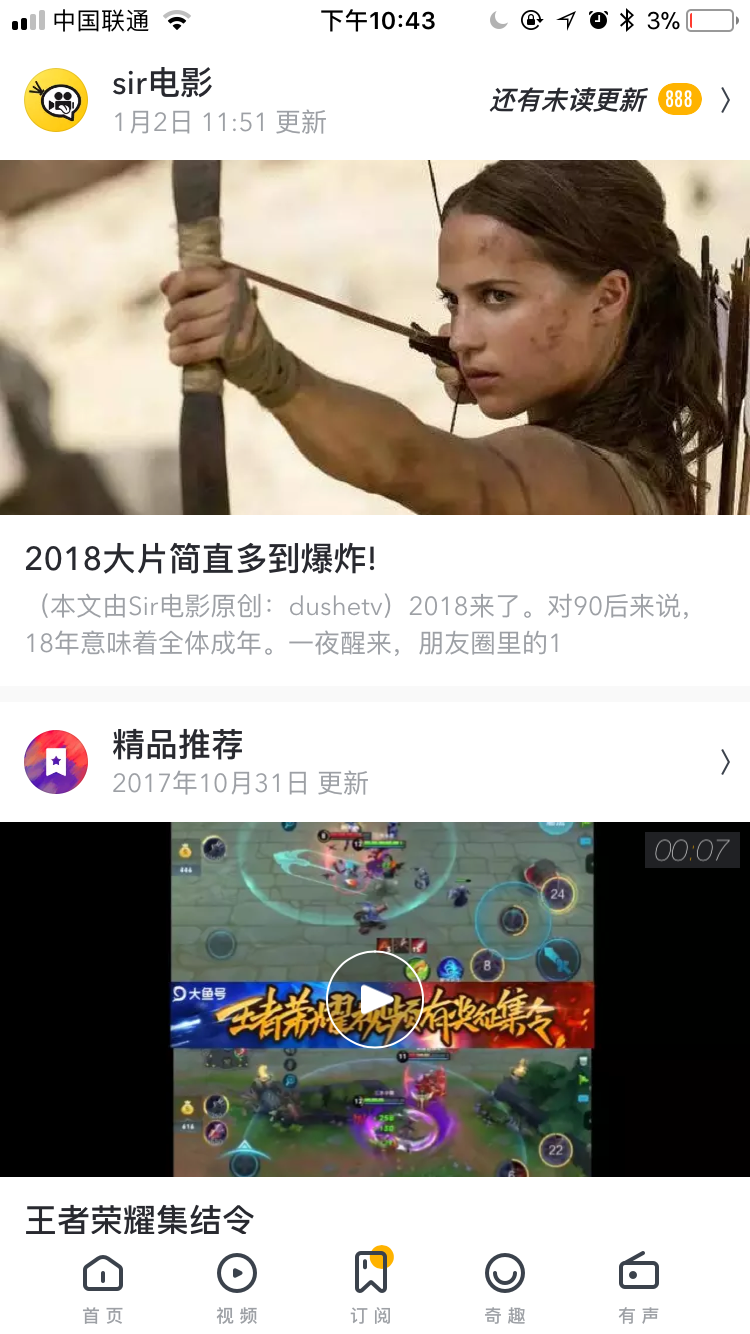Play the 王者荣耀集结令 video
The width and height of the screenshot is (750, 1334).
(375, 999)
